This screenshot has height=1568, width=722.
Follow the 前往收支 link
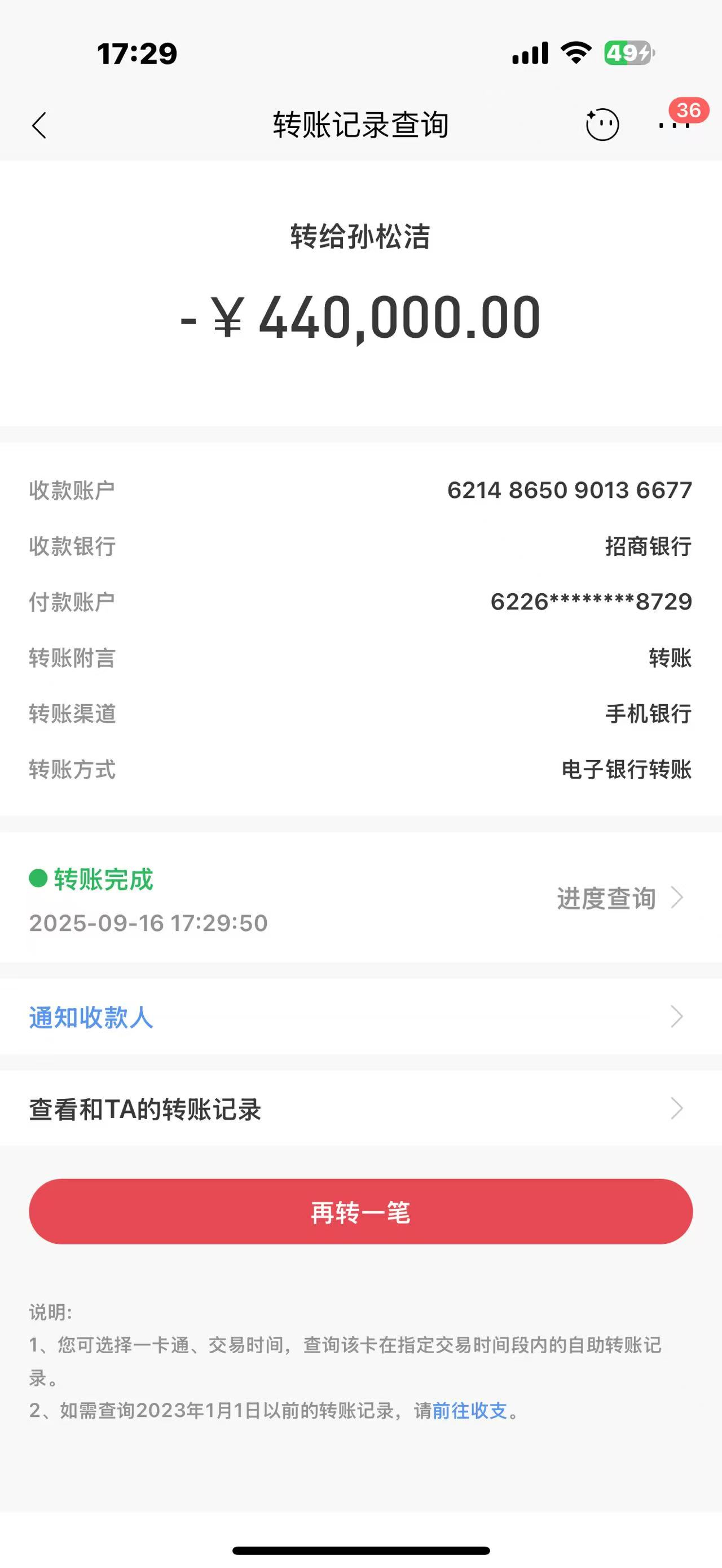point(469,1410)
